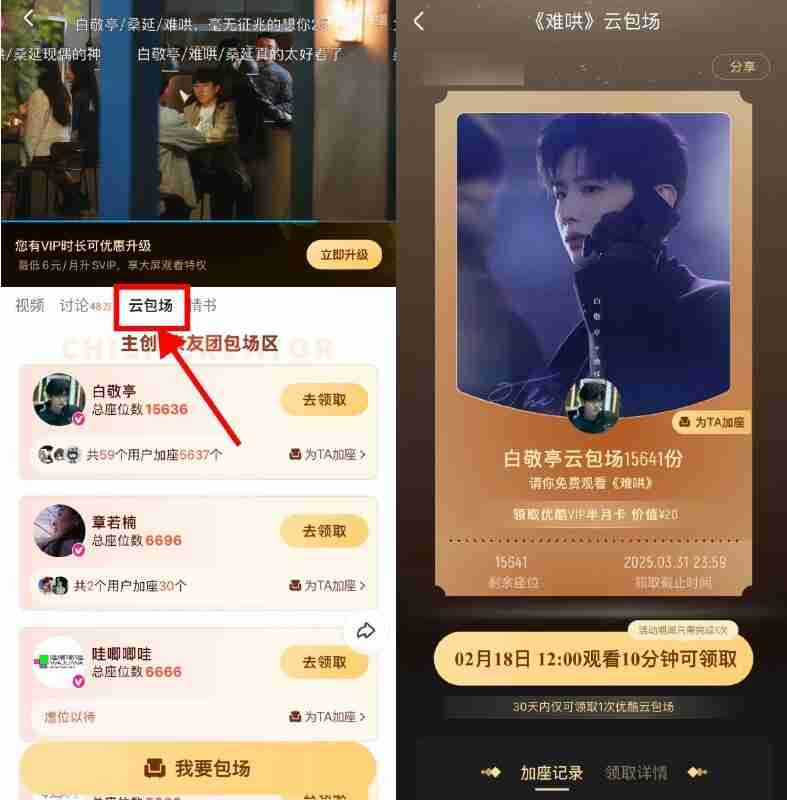Tap 去领取 on 章若楠's card
The image size is (787, 800).
tap(324, 531)
